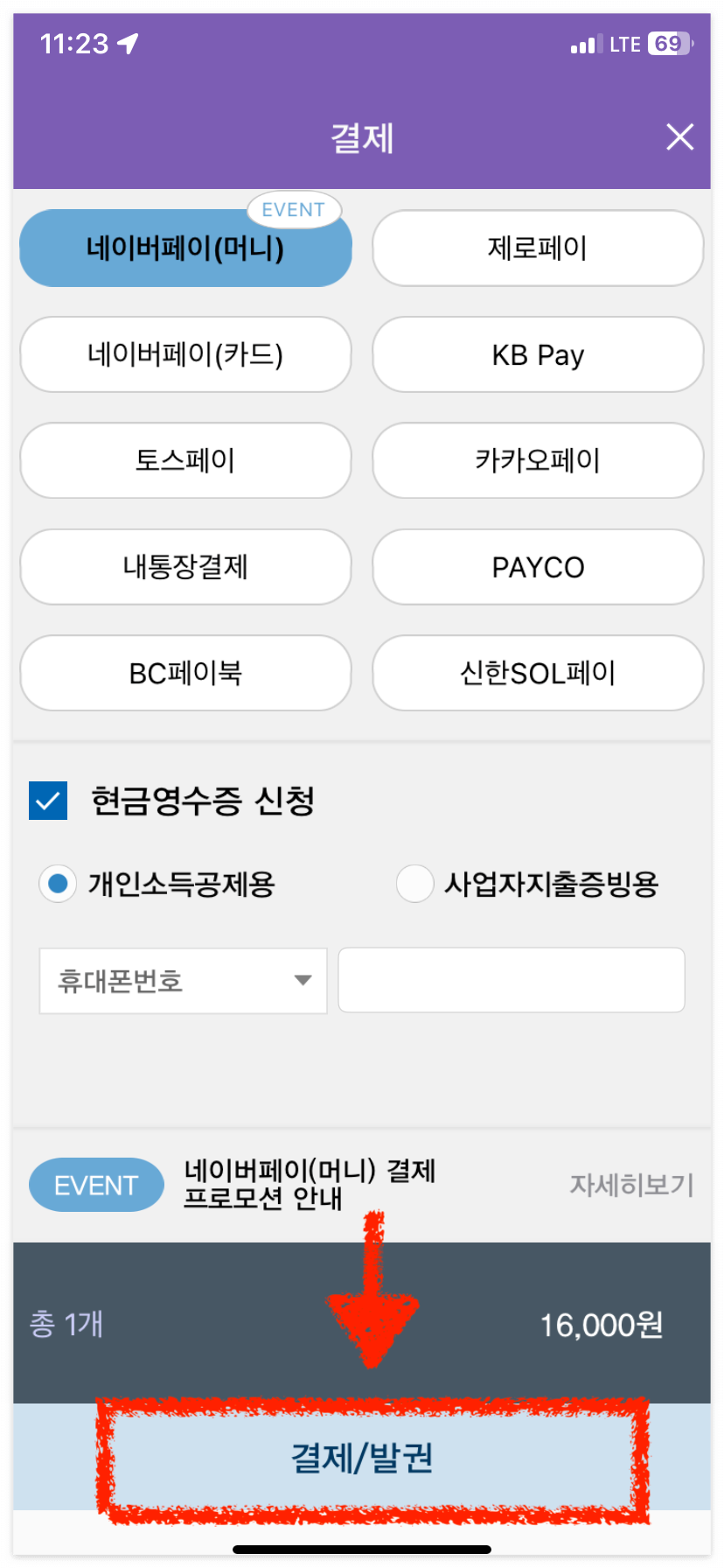Screen dimensions: 724x1568
Task: Open 자세히보기 for promotion details
Action: pyautogui.click(x=632, y=1185)
